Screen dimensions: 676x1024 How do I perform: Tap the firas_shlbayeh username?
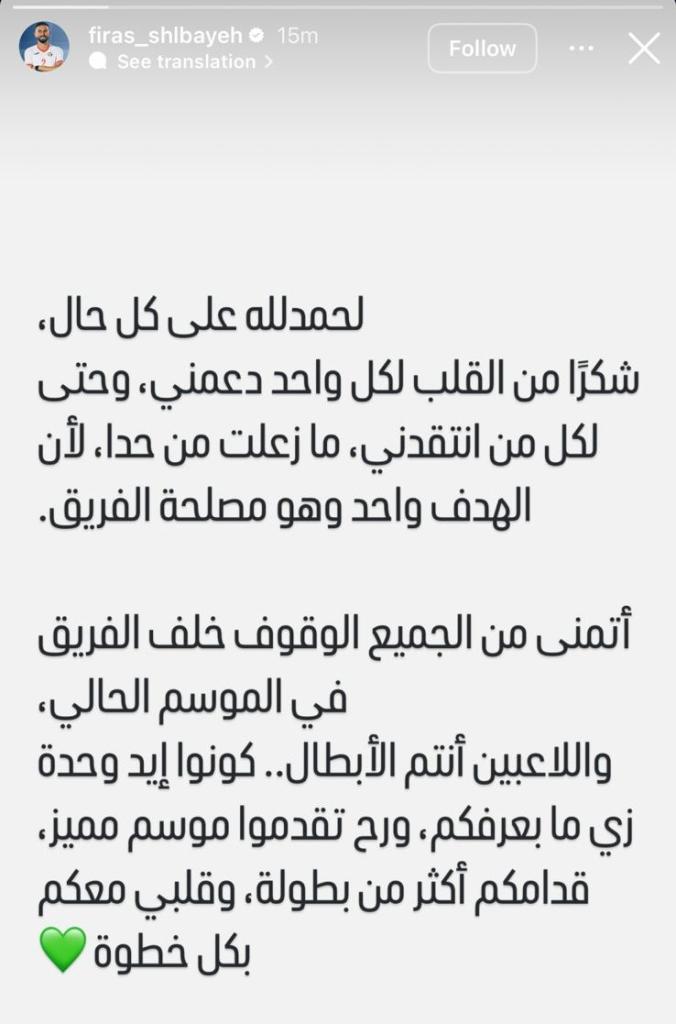click(x=164, y=35)
